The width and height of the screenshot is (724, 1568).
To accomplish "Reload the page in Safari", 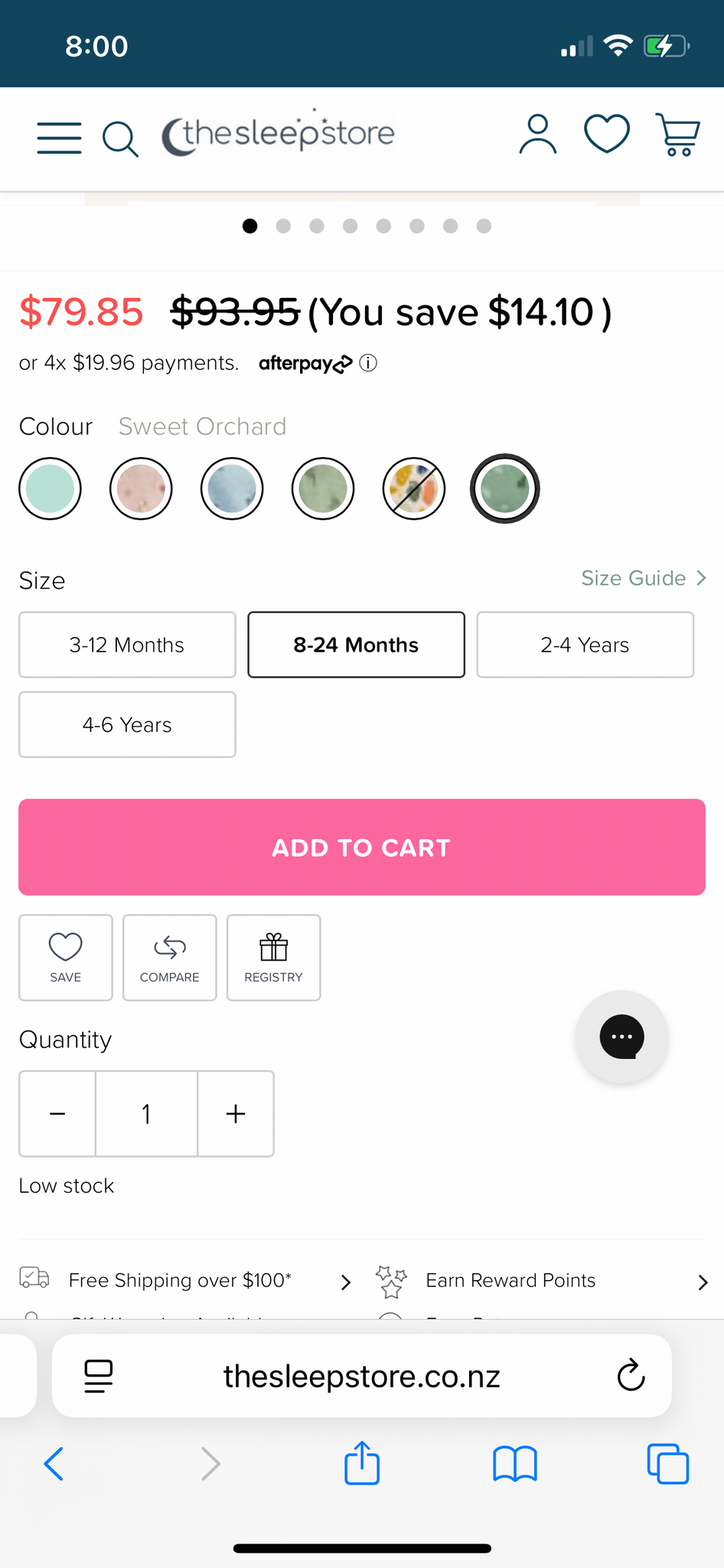I will tap(631, 1376).
